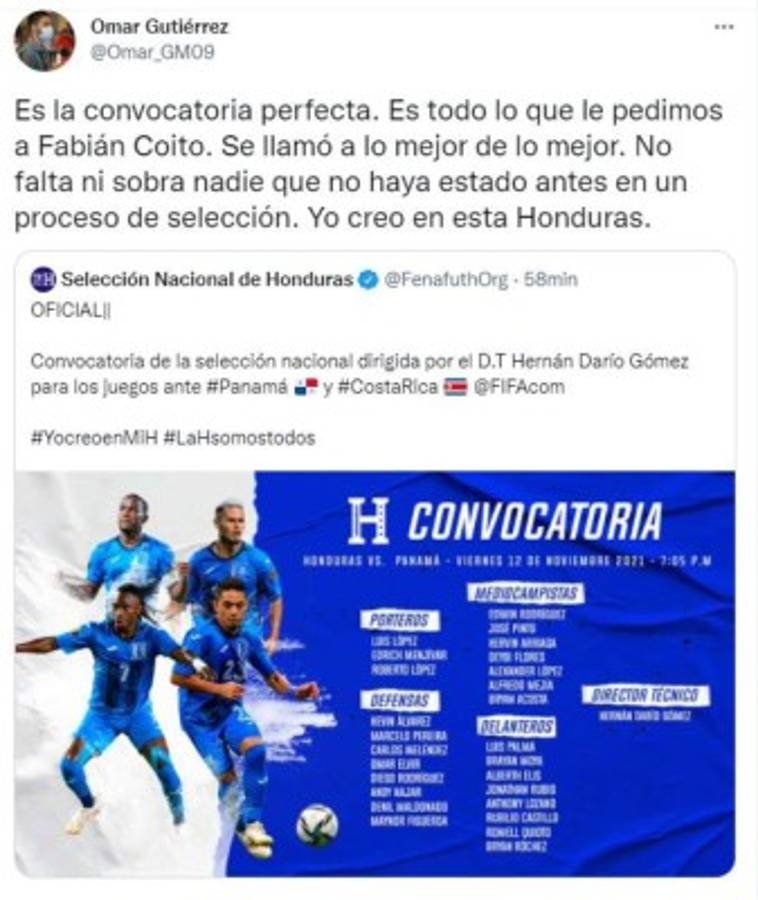This screenshot has height=900, width=758.
Task: Click the @FenafuthOrg handle
Action: (443, 282)
